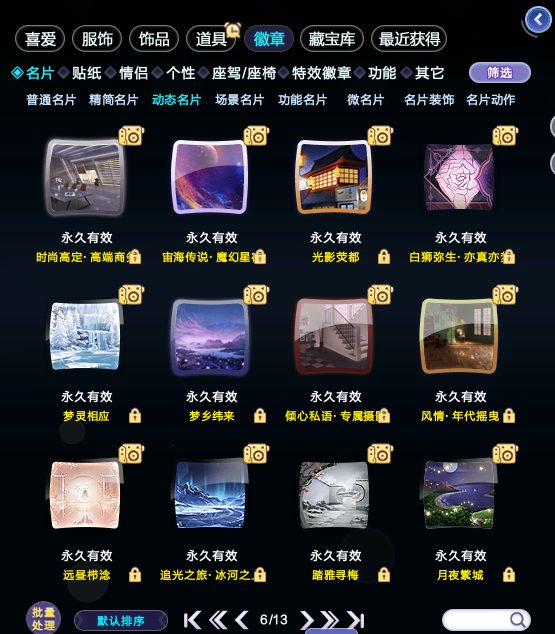Image resolution: width=555 pixels, height=634 pixels.
Task: Switch to 场景名片 sub-tab
Action: pyautogui.click(x=239, y=99)
